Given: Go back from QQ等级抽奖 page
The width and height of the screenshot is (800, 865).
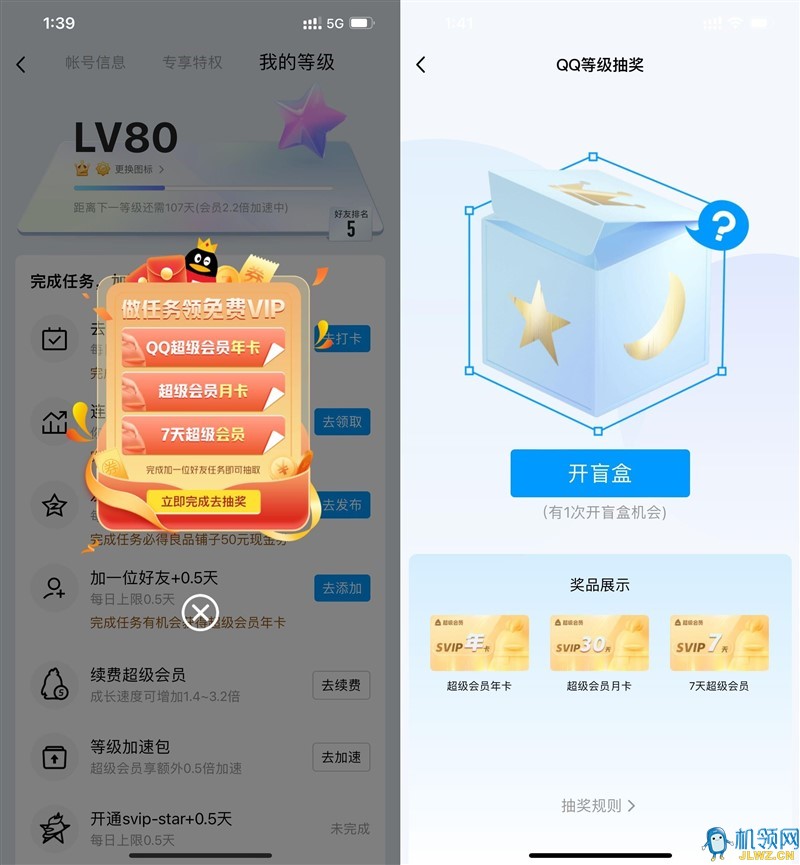Looking at the screenshot, I should coord(421,64).
